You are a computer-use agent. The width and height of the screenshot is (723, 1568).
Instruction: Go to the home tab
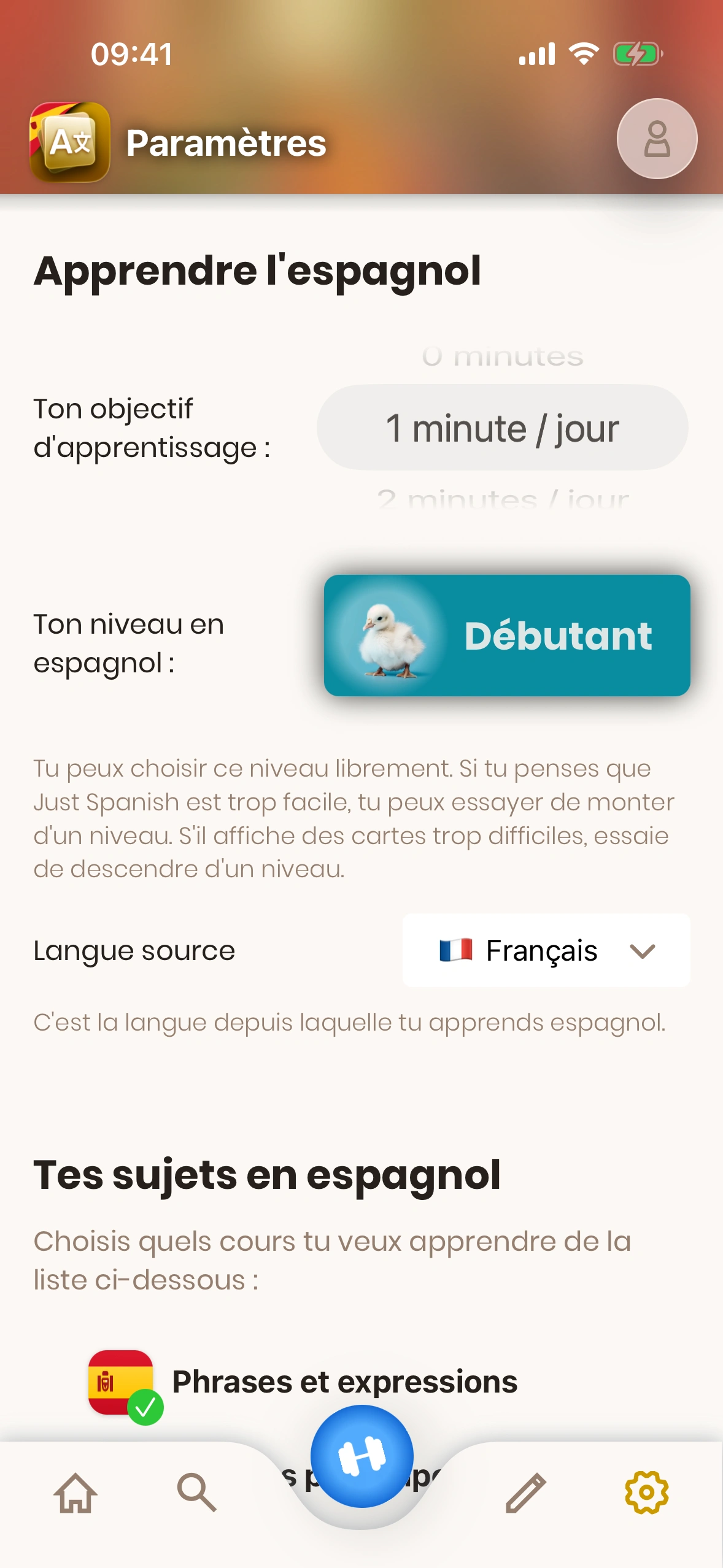point(75,1493)
